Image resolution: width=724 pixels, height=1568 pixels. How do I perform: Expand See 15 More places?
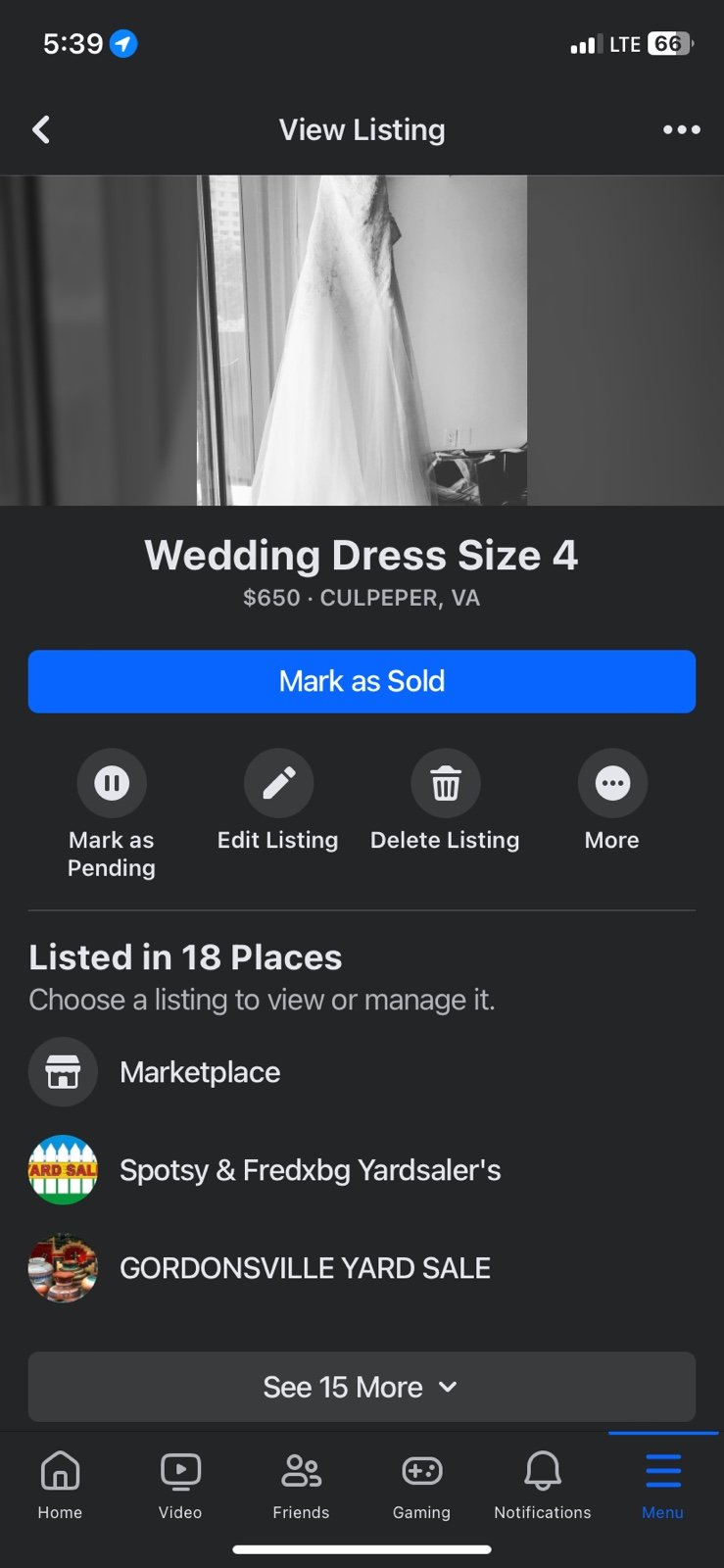click(362, 1387)
